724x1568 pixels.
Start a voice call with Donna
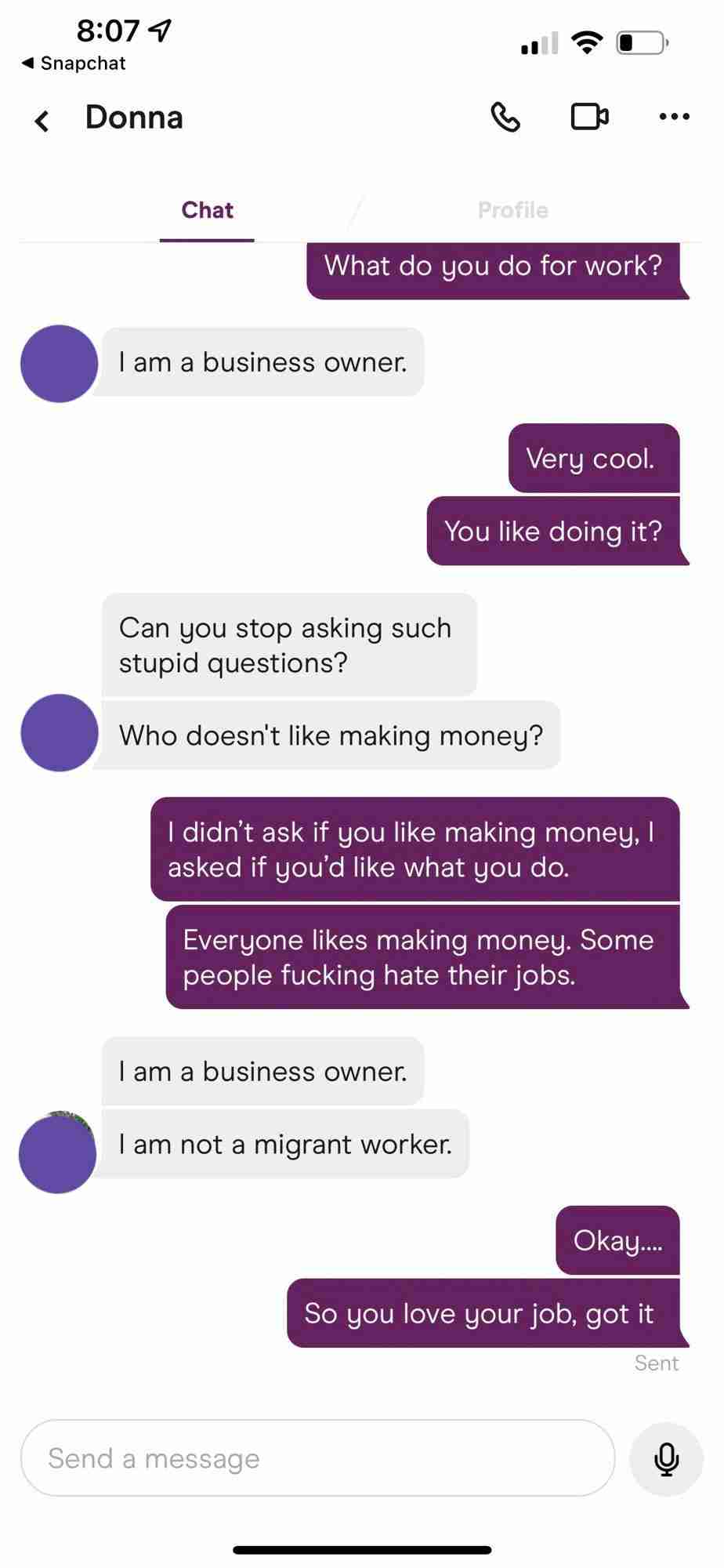[505, 117]
